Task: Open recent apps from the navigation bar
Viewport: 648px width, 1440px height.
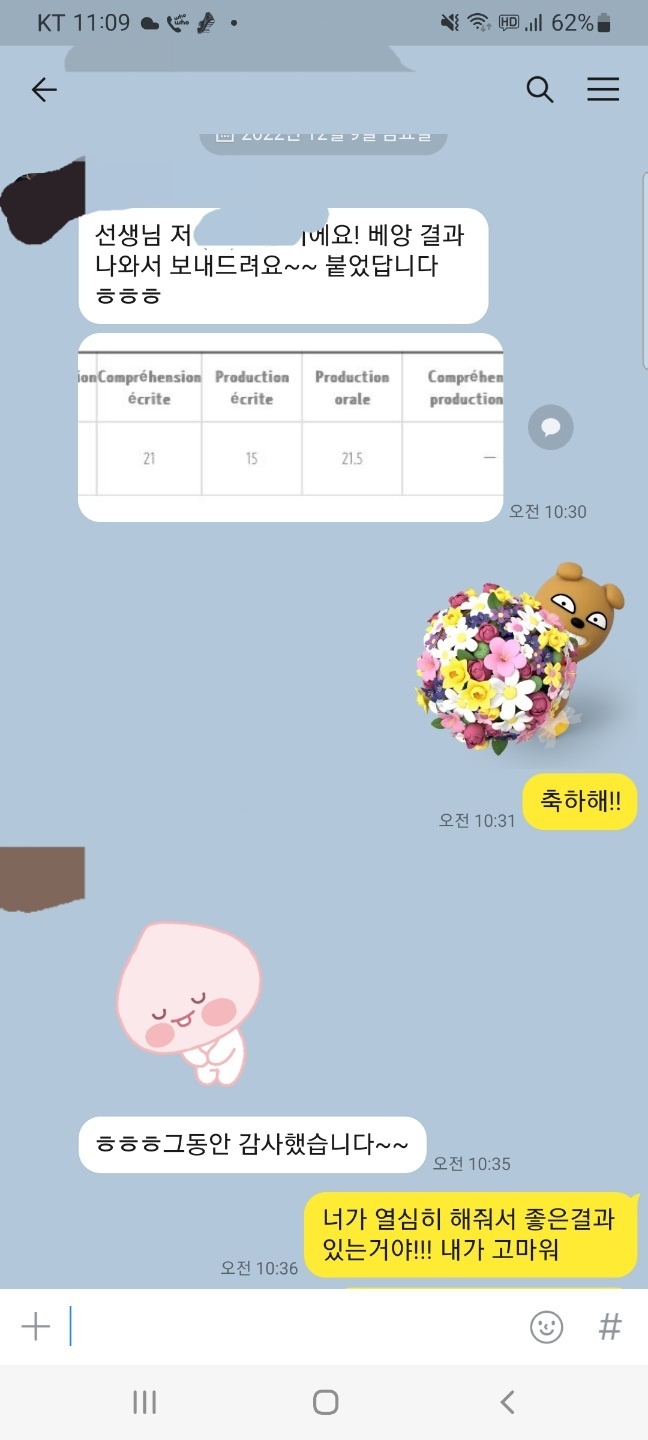Action: pos(145,1402)
